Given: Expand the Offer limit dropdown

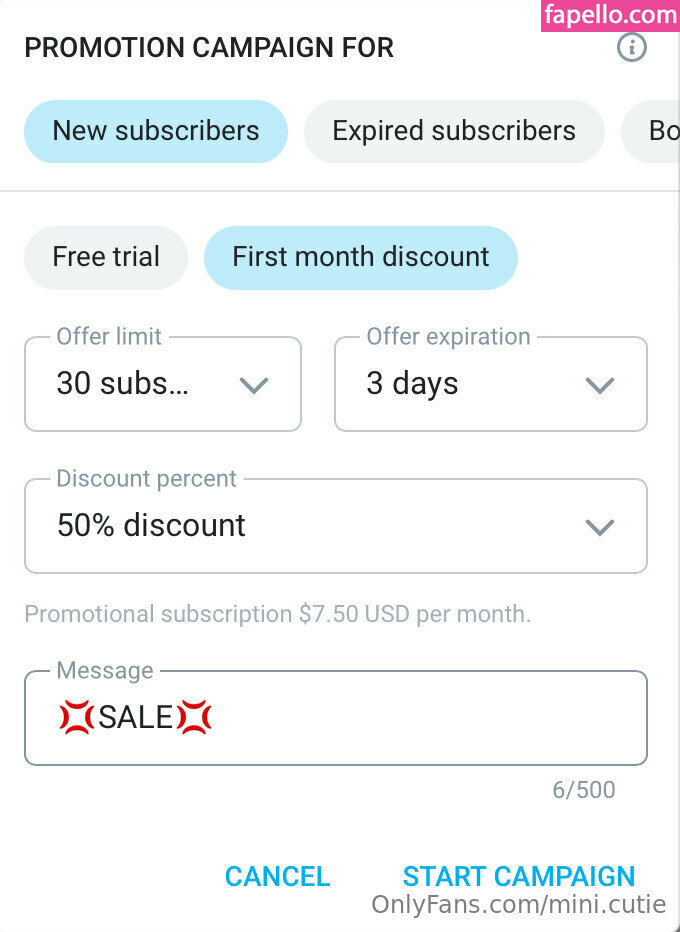Looking at the screenshot, I should point(163,384).
